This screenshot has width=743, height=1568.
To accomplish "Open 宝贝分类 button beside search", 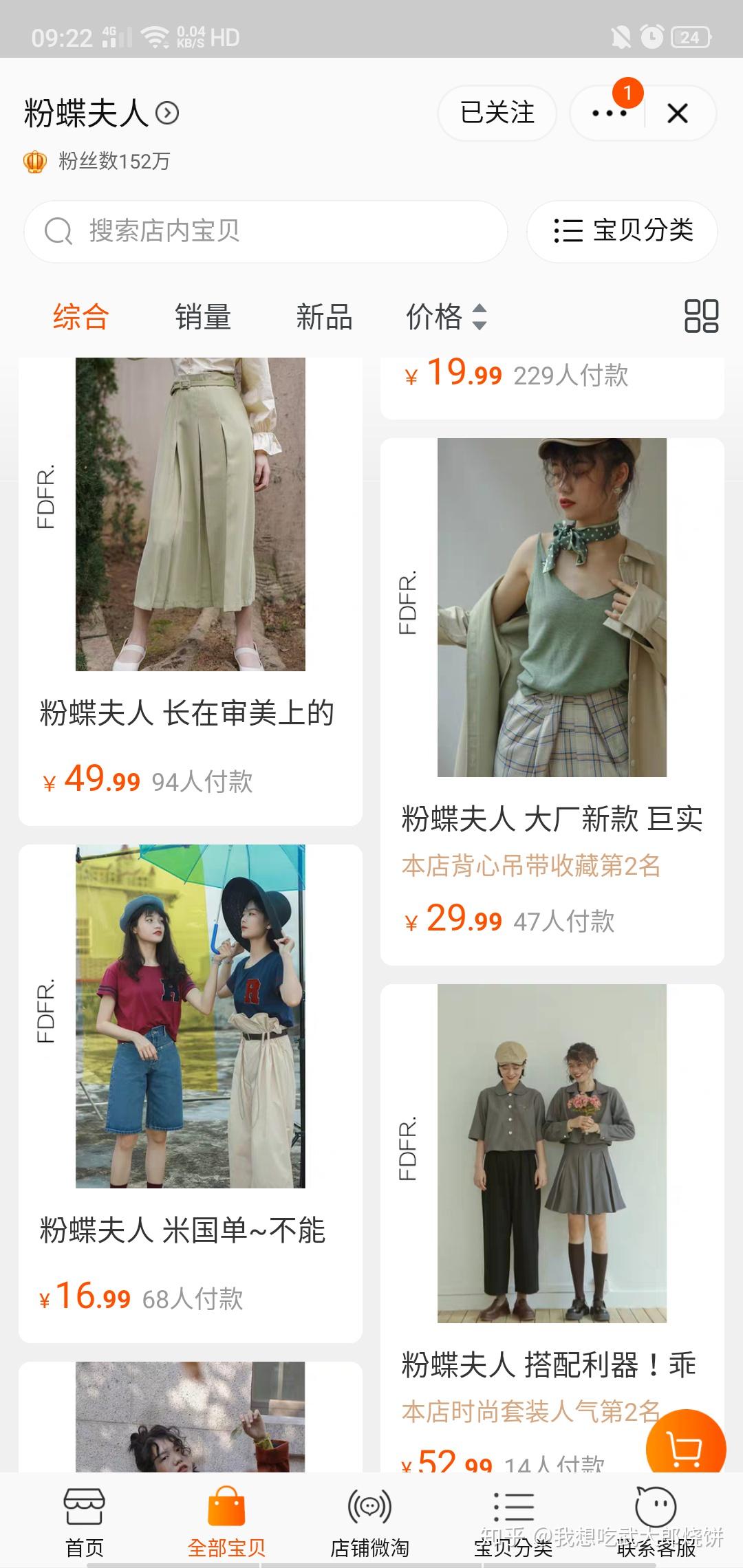I will coord(622,232).
